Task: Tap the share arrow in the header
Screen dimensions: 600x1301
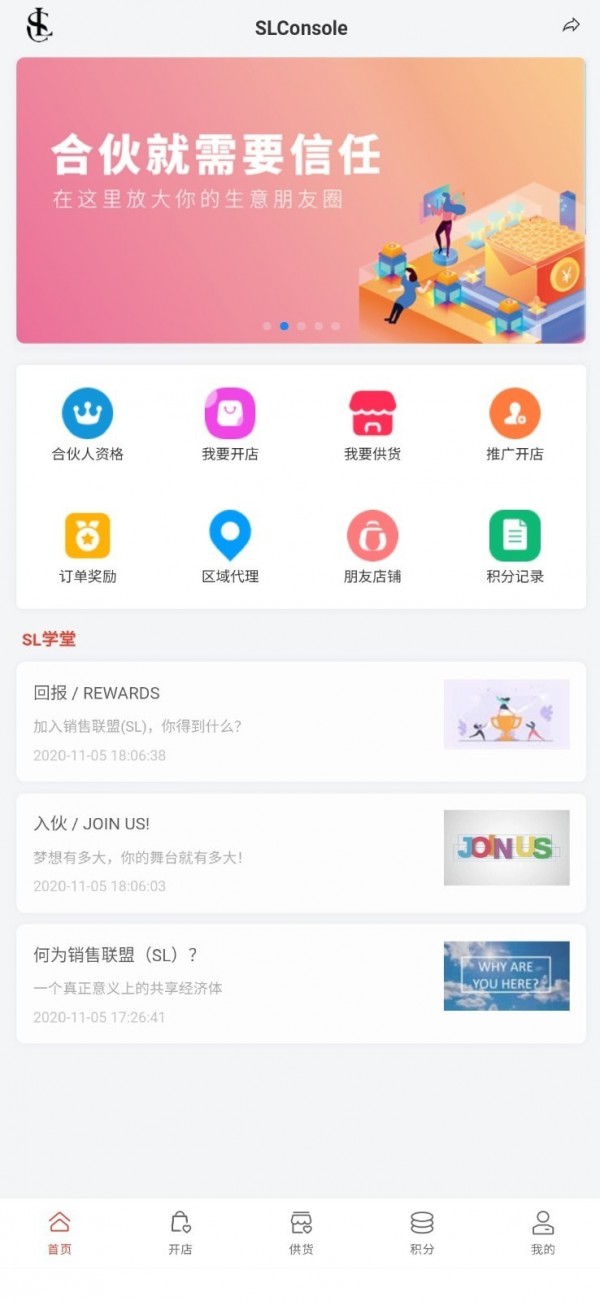Action: (x=571, y=26)
